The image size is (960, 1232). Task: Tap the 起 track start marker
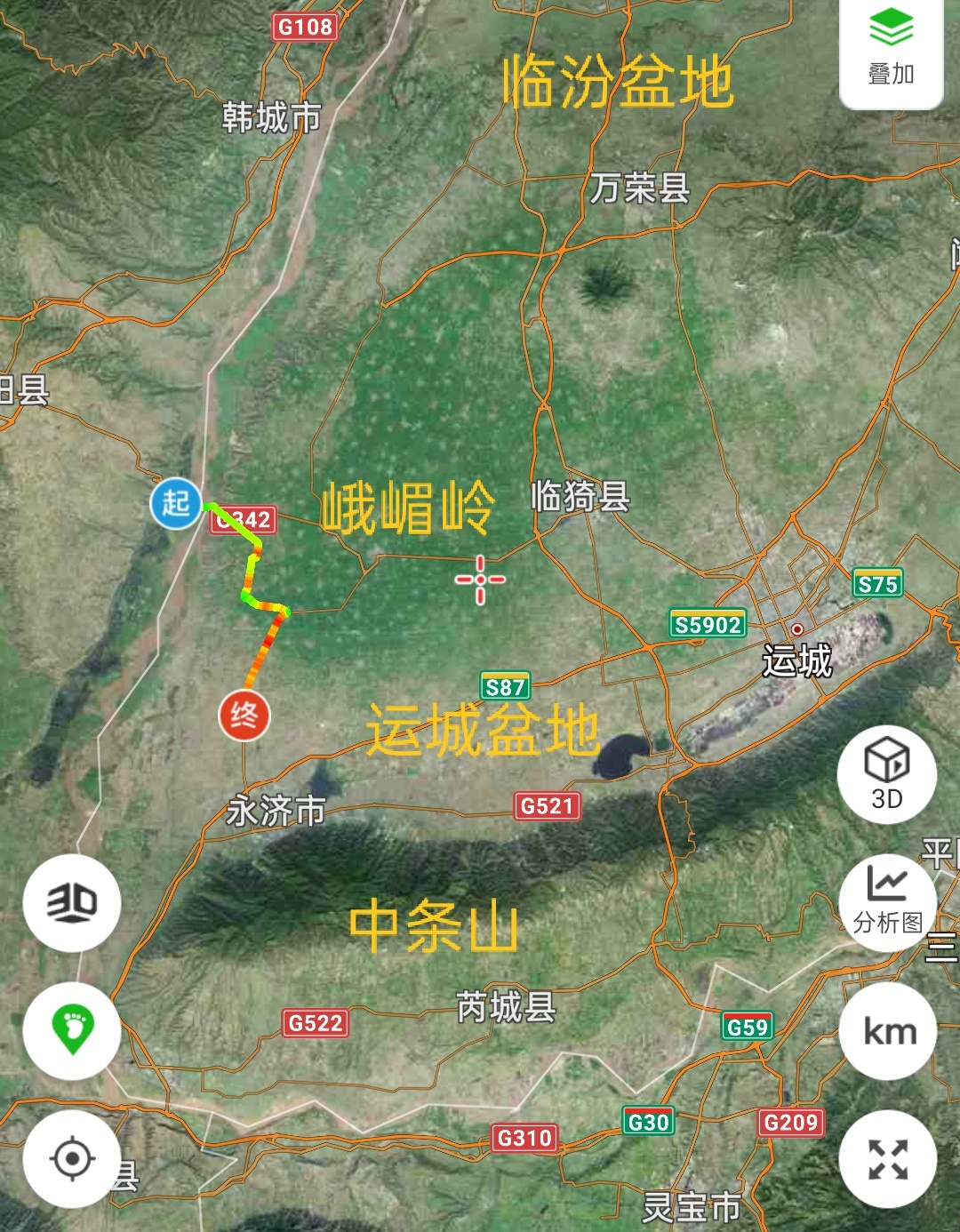click(174, 504)
